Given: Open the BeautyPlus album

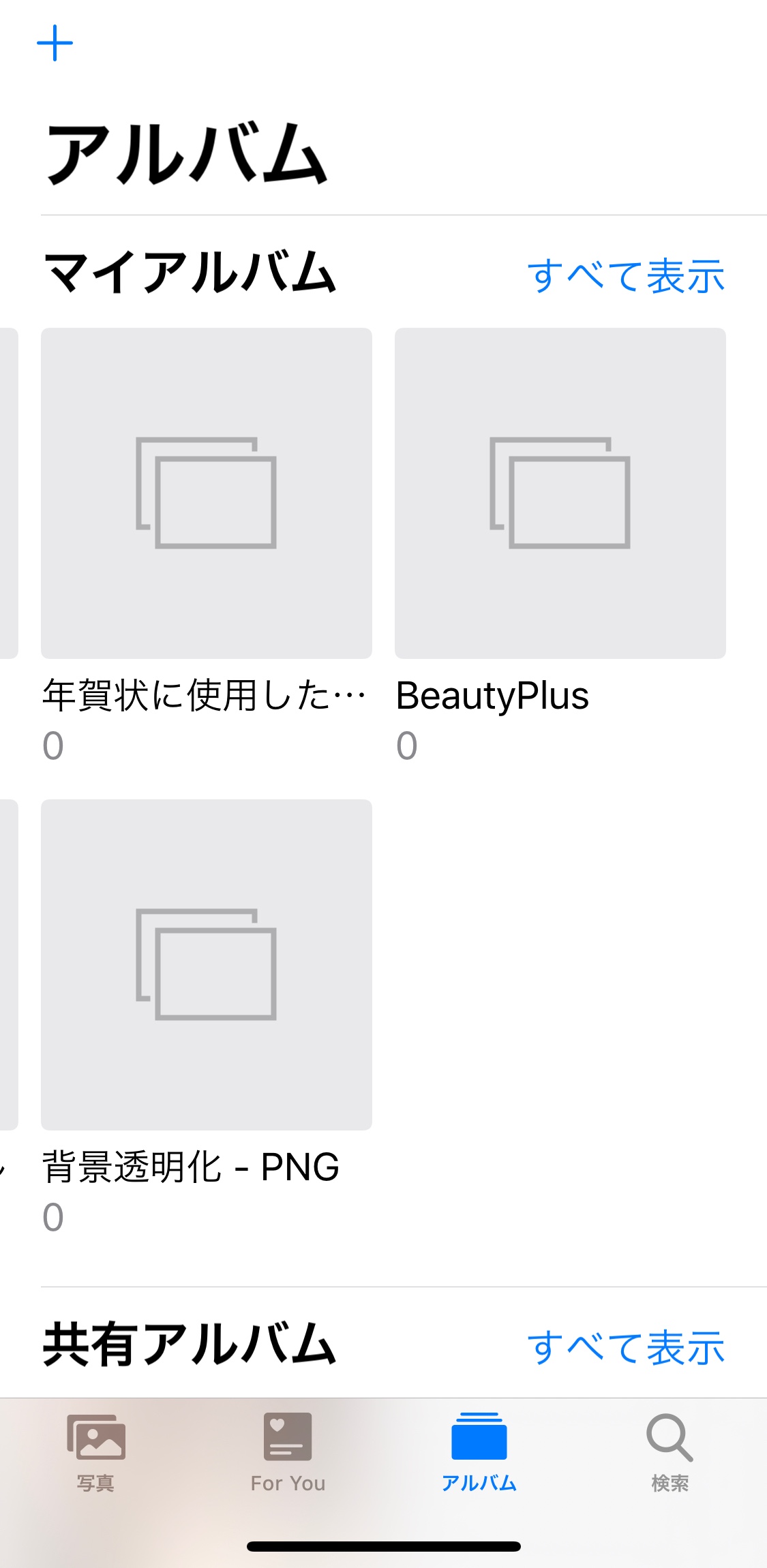Looking at the screenshot, I should point(560,493).
